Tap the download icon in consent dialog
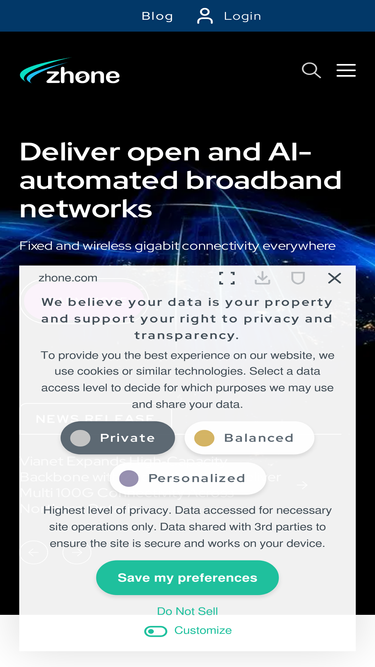This screenshot has height=667, width=375. (x=263, y=278)
